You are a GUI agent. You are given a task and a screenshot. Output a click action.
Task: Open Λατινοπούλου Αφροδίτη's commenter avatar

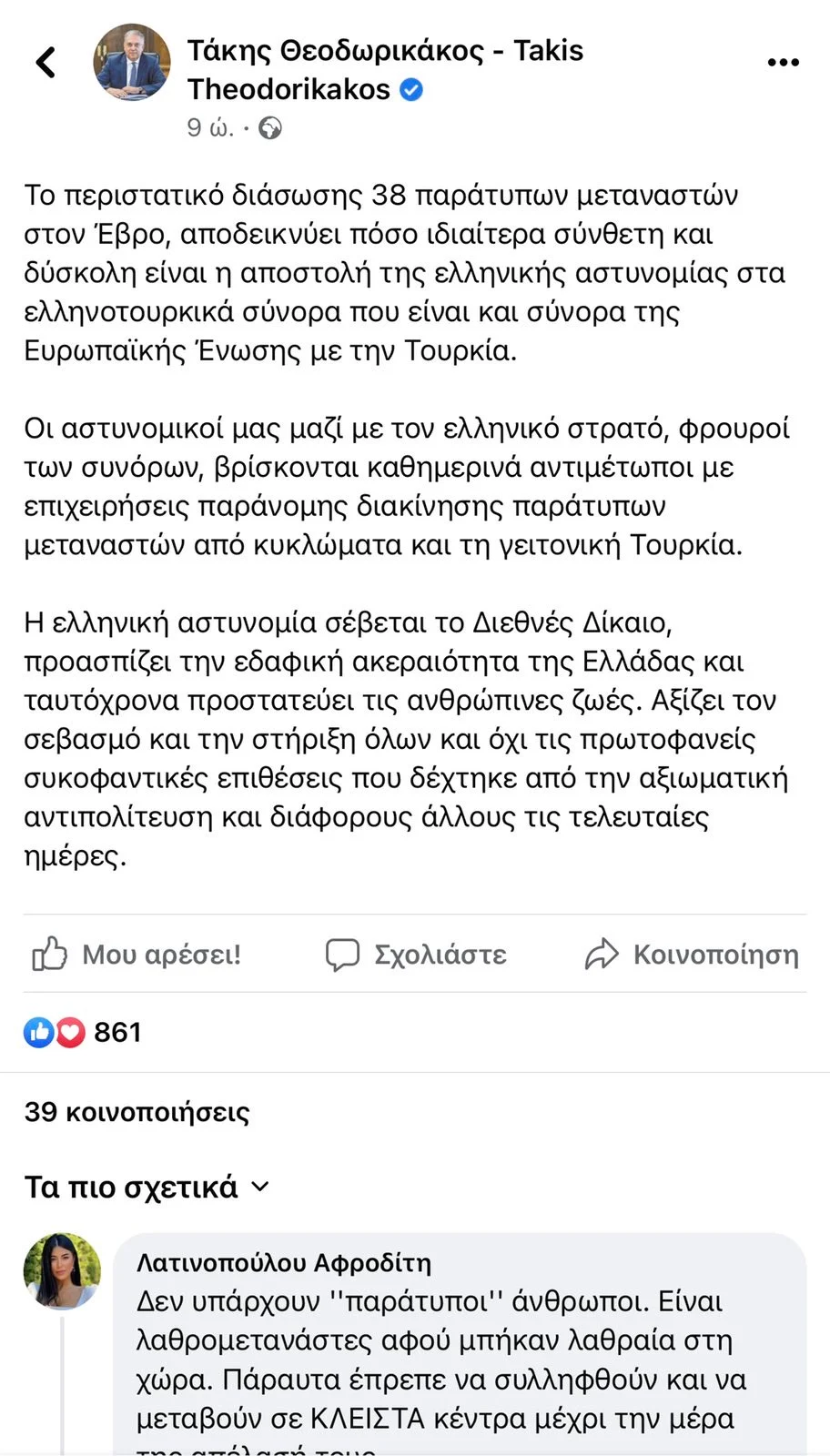point(62,1270)
